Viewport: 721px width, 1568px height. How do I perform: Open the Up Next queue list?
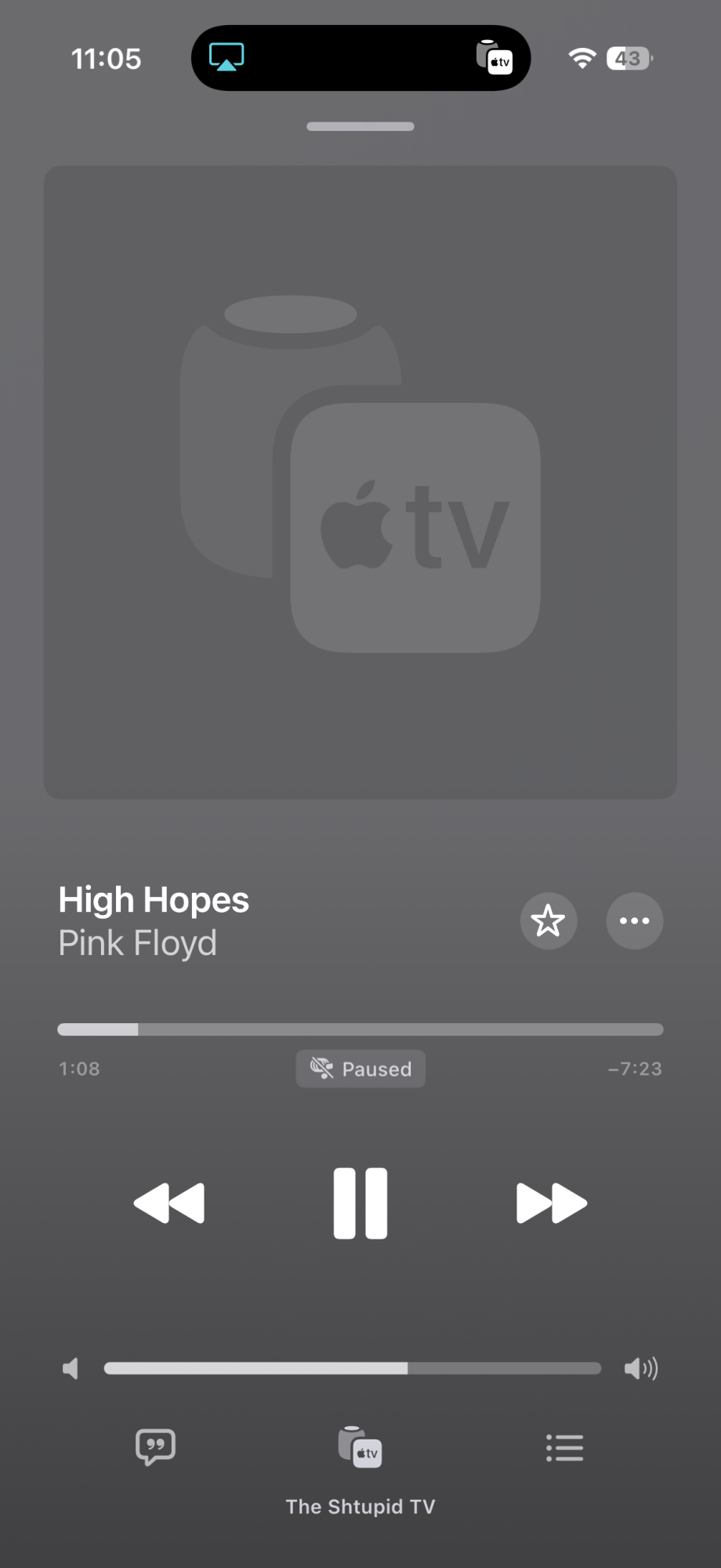[564, 1448]
